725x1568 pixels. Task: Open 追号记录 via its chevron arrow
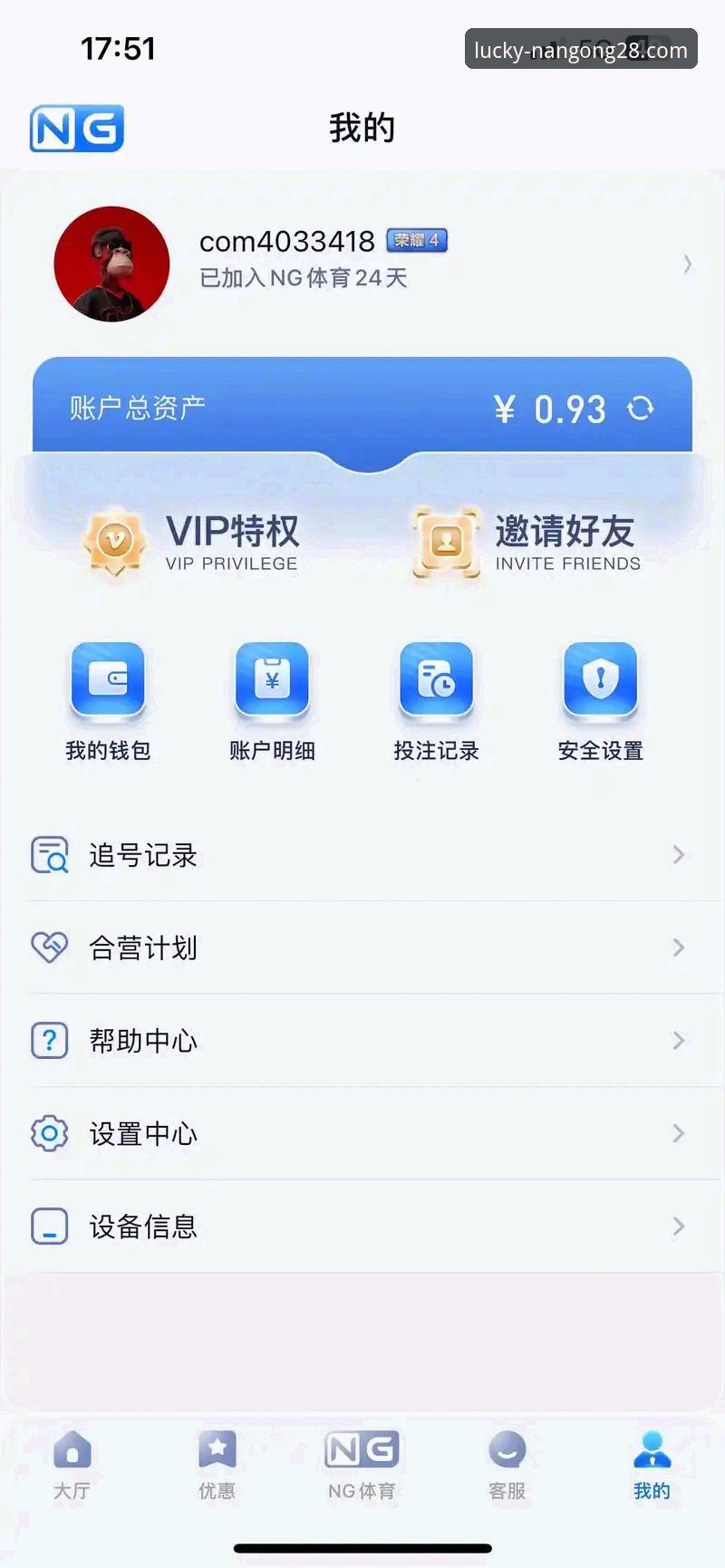[x=679, y=855]
